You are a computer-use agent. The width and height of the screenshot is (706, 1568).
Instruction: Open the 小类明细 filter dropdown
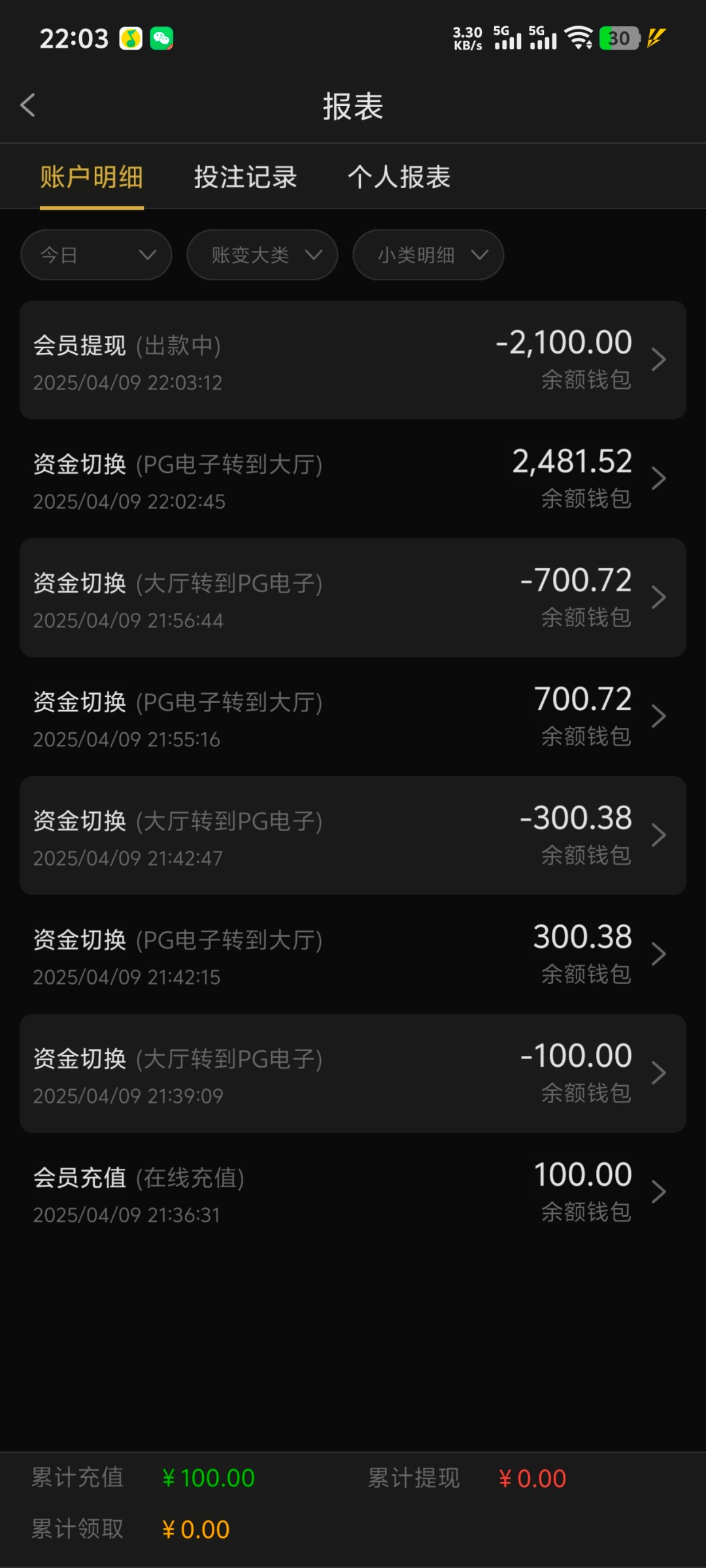[428, 255]
